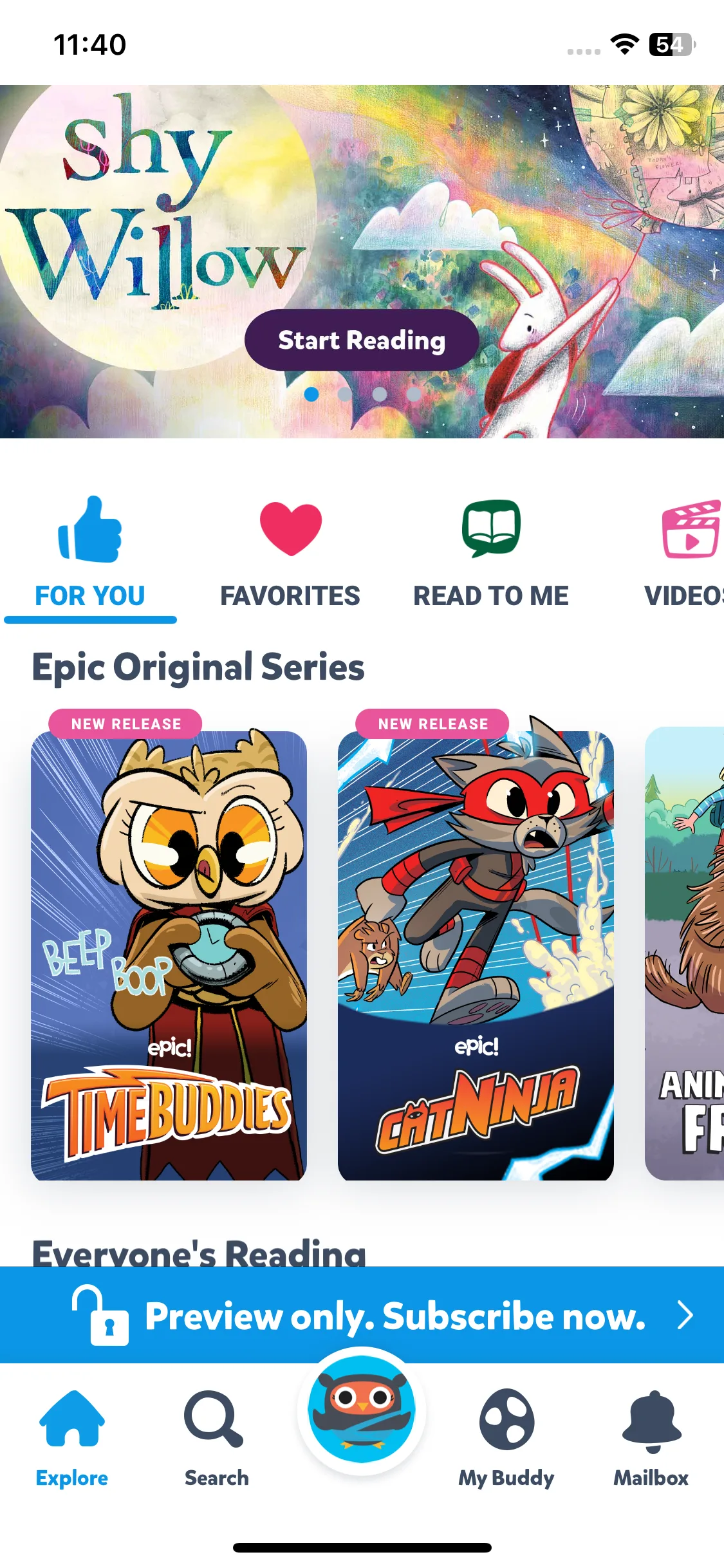The image size is (724, 1568).
Task: Open the Time Buddies series card
Action: click(x=169, y=955)
